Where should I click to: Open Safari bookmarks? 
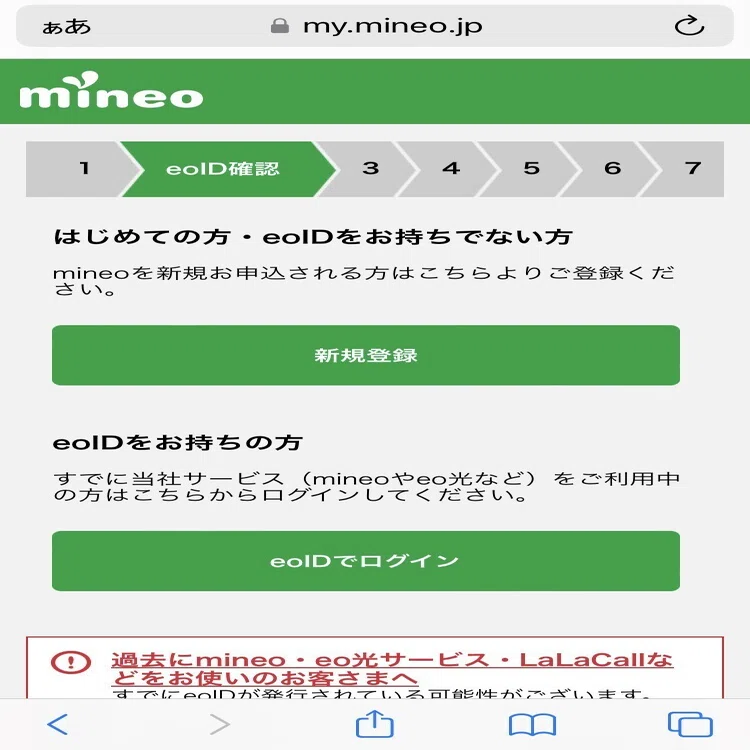532,724
